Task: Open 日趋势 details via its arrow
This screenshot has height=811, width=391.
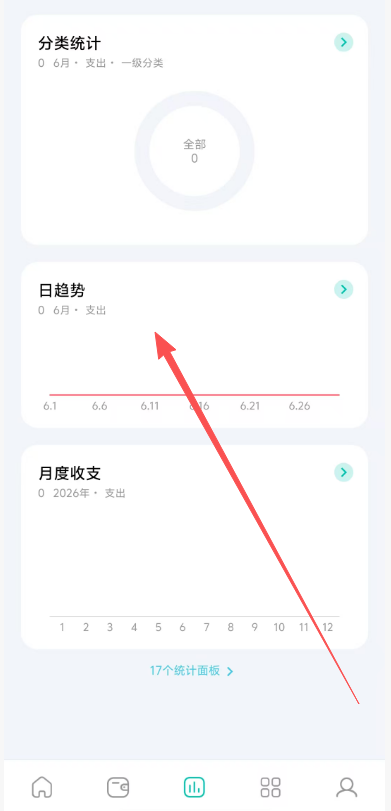Action: [343, 289]
